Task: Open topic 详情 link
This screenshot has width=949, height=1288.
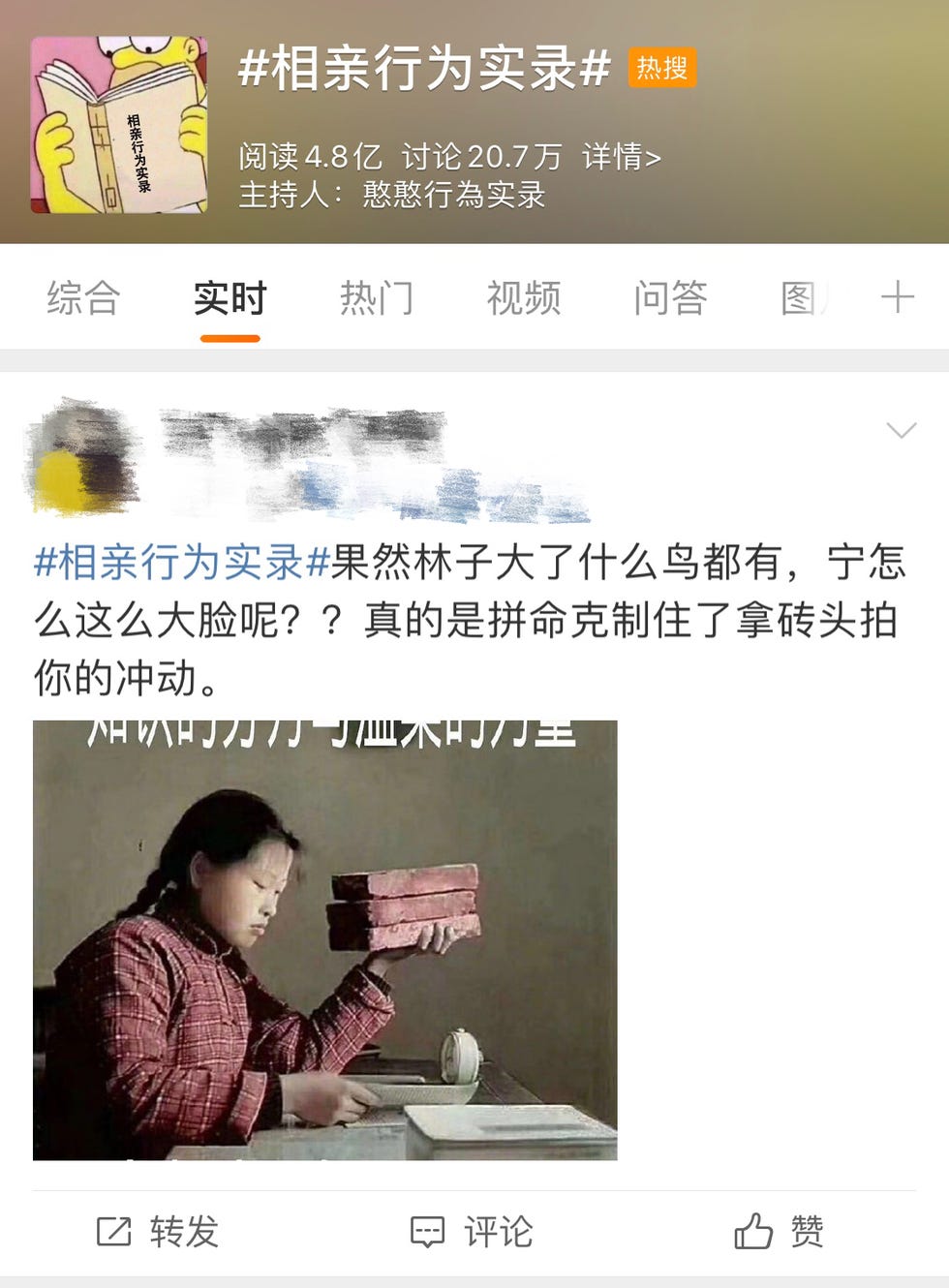Action: pos(622,157)
